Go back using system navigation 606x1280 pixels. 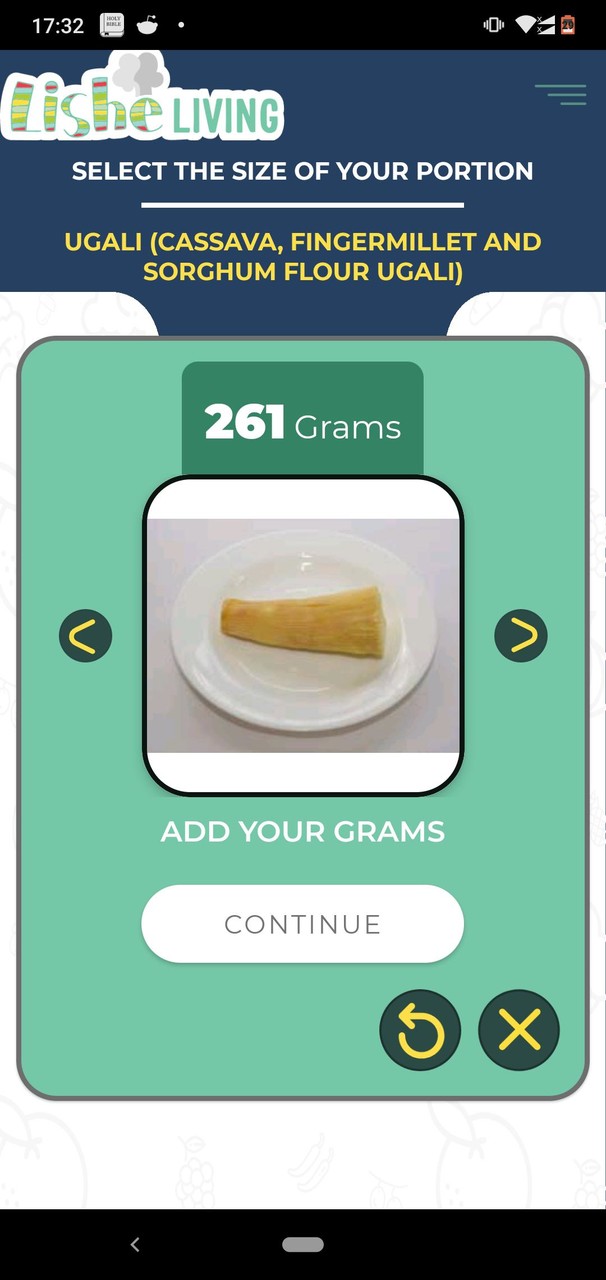[135, 1245]
